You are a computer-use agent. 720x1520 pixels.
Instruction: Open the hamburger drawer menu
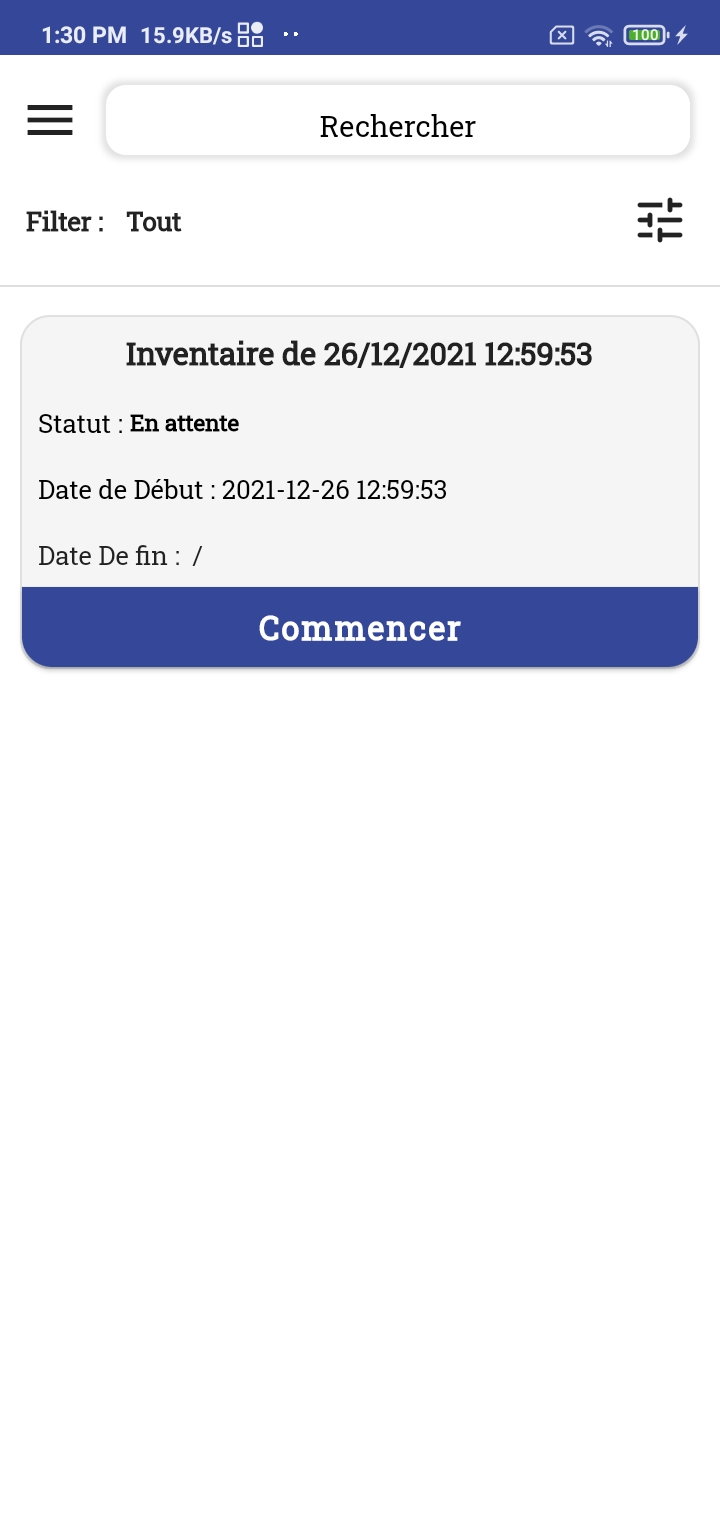[50, 120]
